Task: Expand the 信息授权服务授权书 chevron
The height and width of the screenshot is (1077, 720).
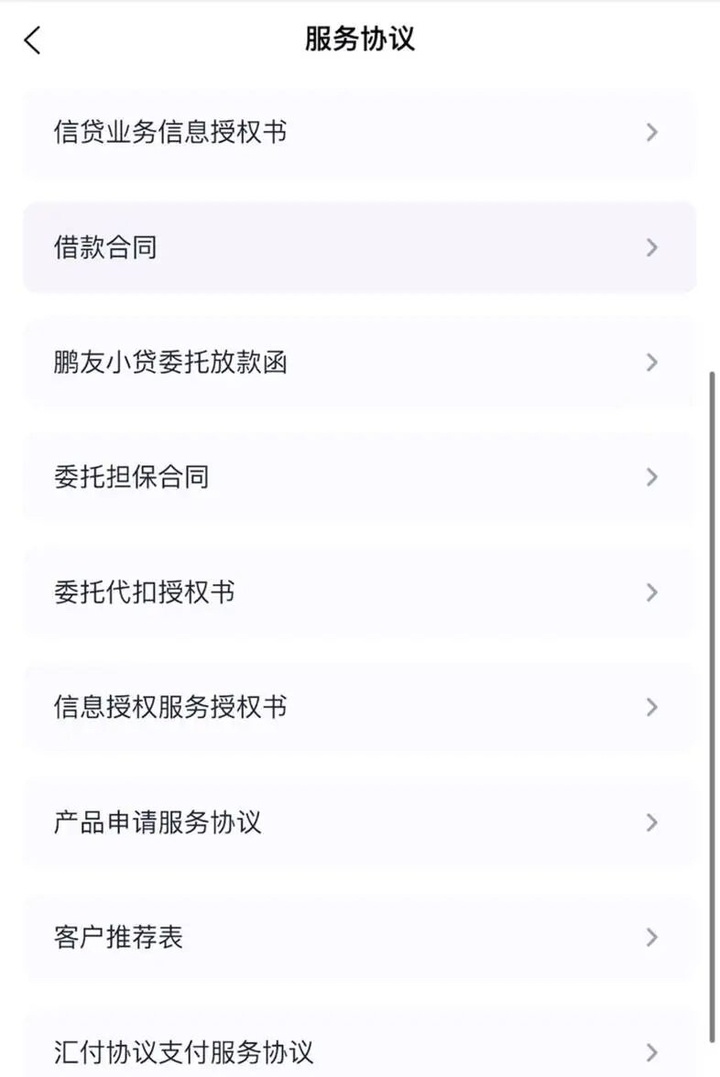Action: (x=652, y=707)
